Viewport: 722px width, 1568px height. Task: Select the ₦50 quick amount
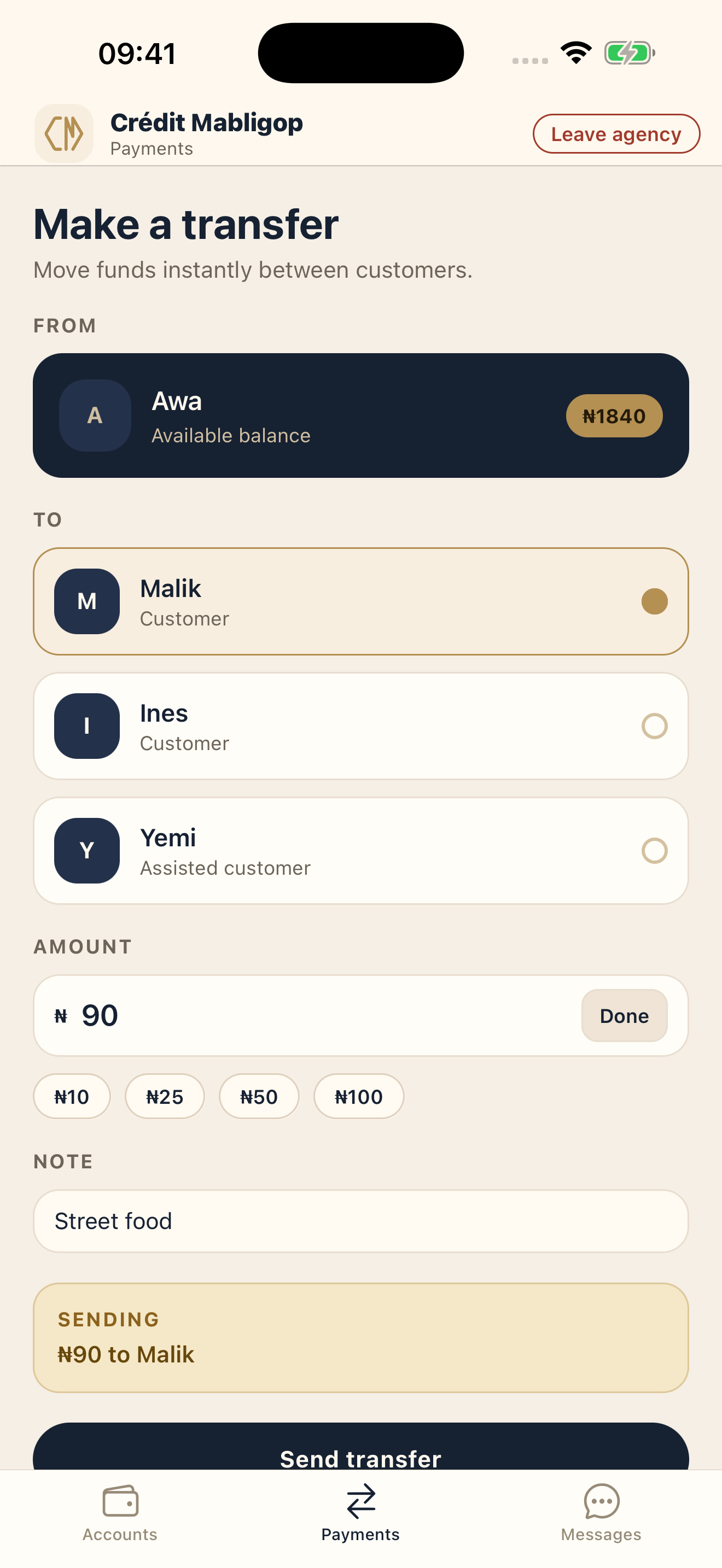click(x=259, y=1096)
